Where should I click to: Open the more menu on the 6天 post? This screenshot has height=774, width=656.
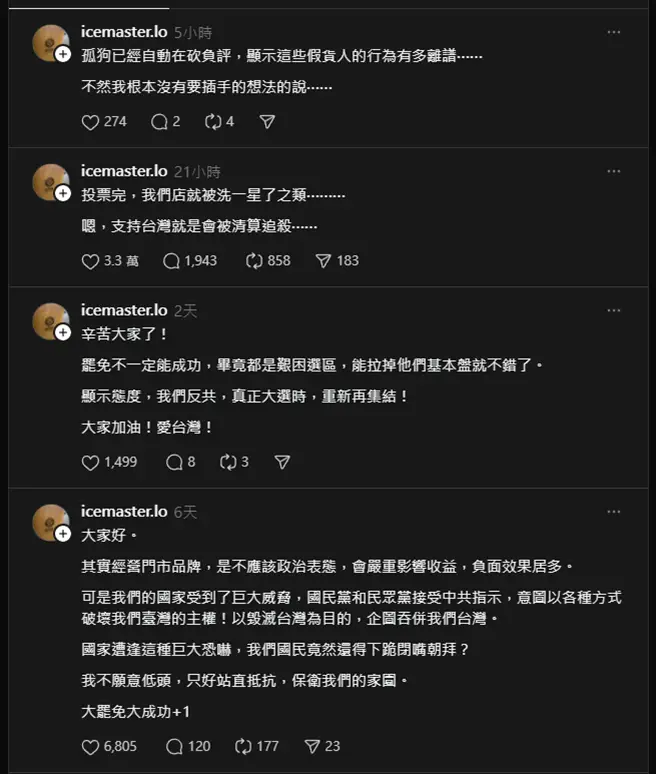[x=614, y=512]
